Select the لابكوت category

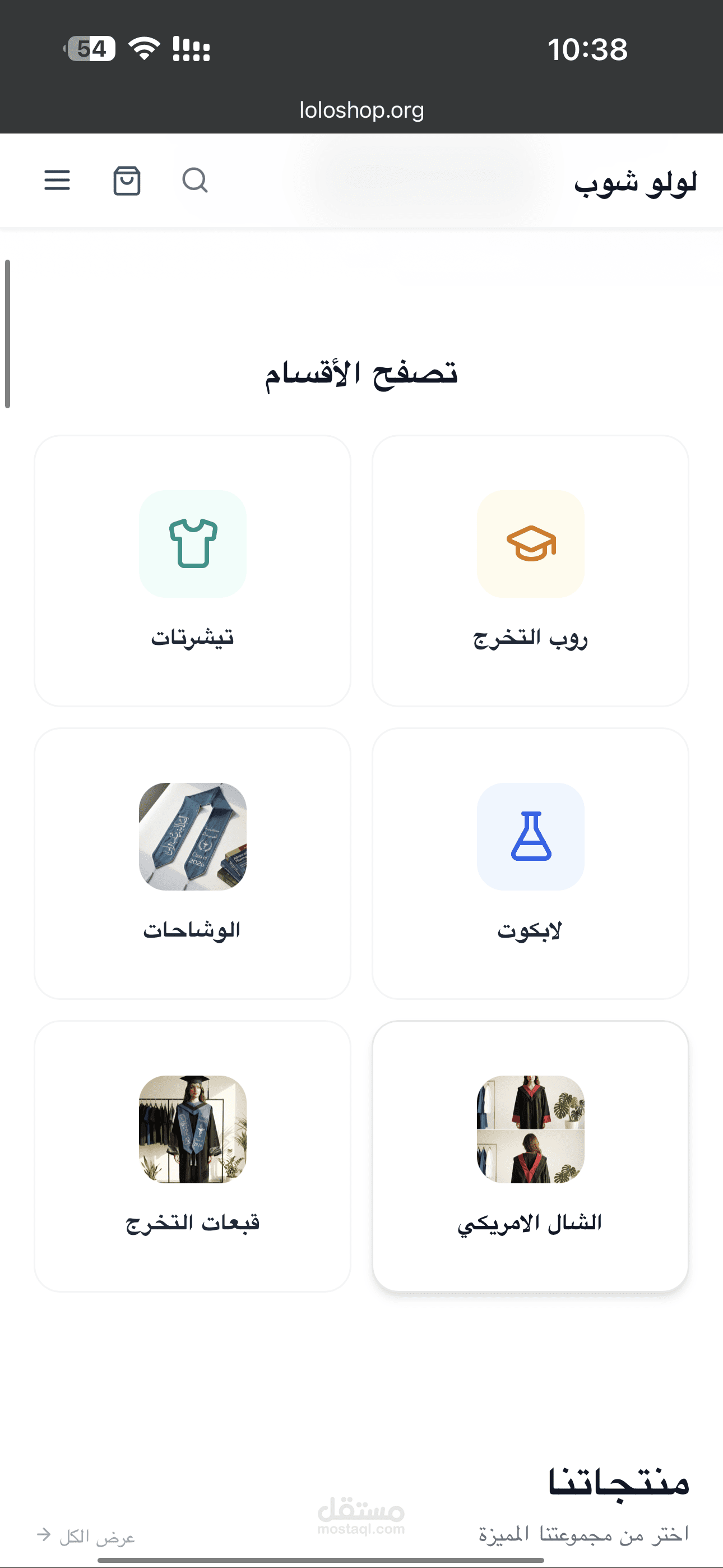(530, 863)
